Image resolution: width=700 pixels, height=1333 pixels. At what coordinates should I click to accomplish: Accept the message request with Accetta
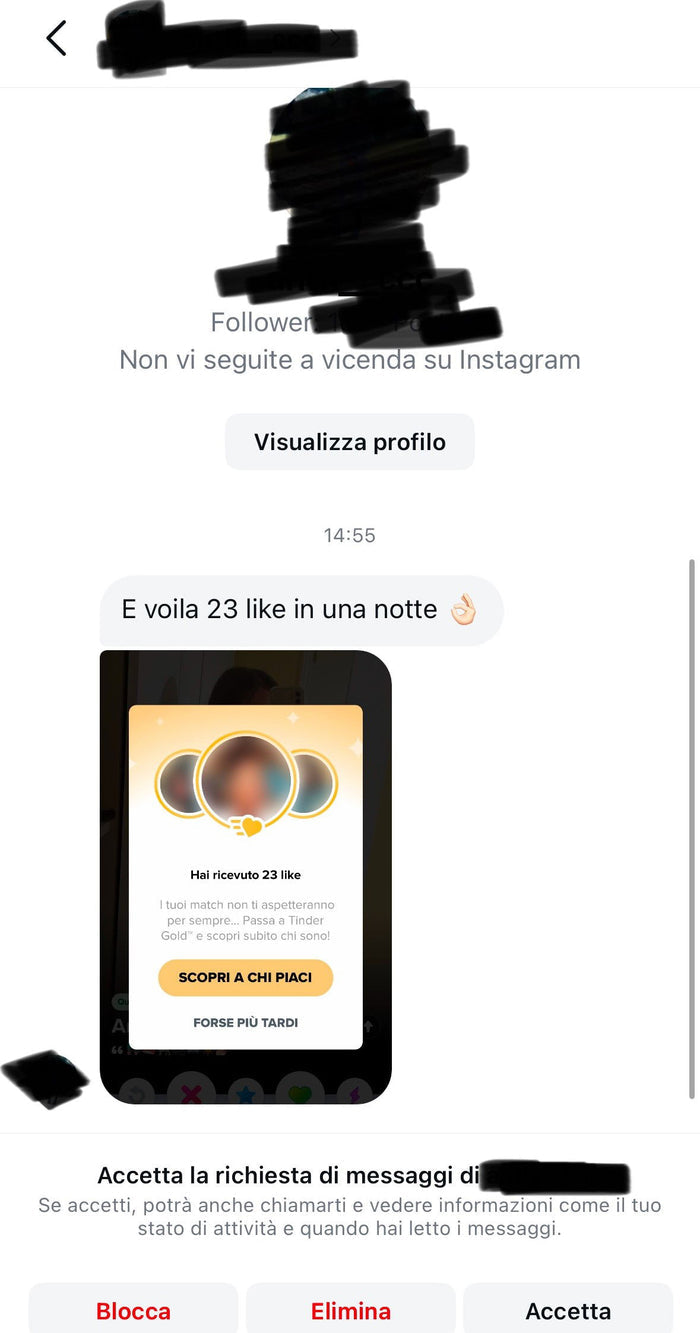pyautogui.click(x=568, y=1310)
